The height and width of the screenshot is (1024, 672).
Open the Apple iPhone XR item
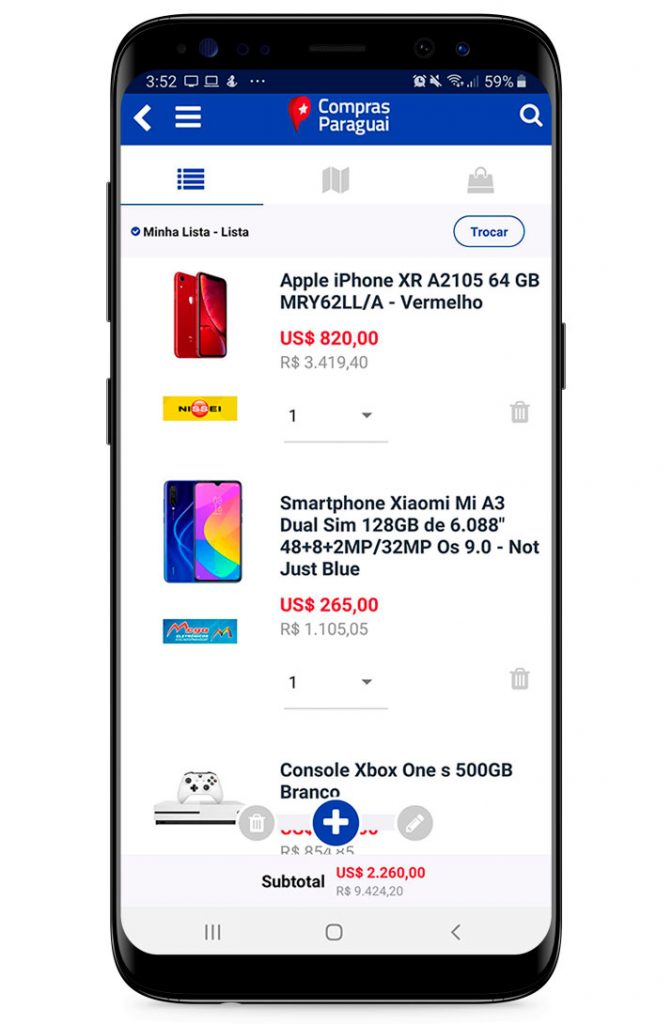[x=408, y=291]
